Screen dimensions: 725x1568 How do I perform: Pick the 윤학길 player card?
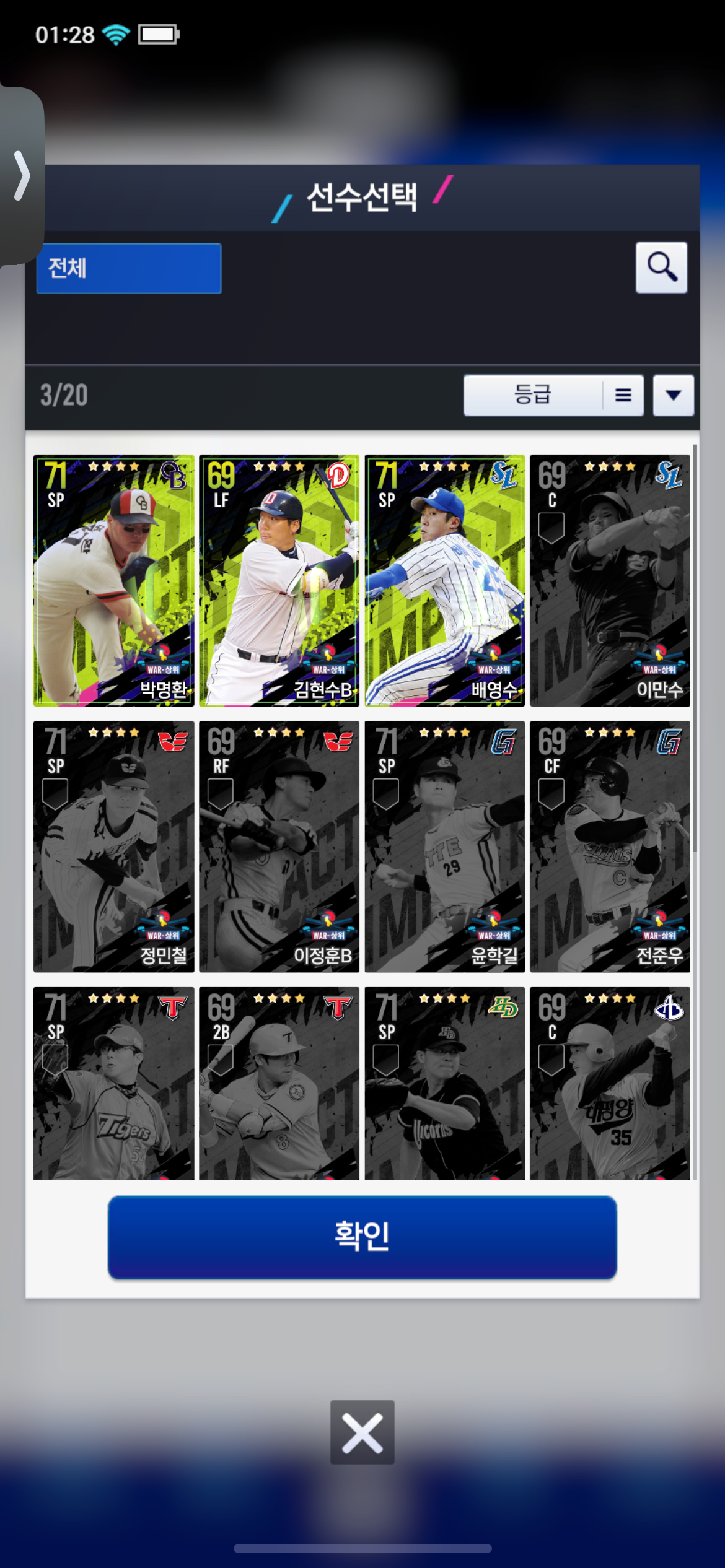(444, 846)
